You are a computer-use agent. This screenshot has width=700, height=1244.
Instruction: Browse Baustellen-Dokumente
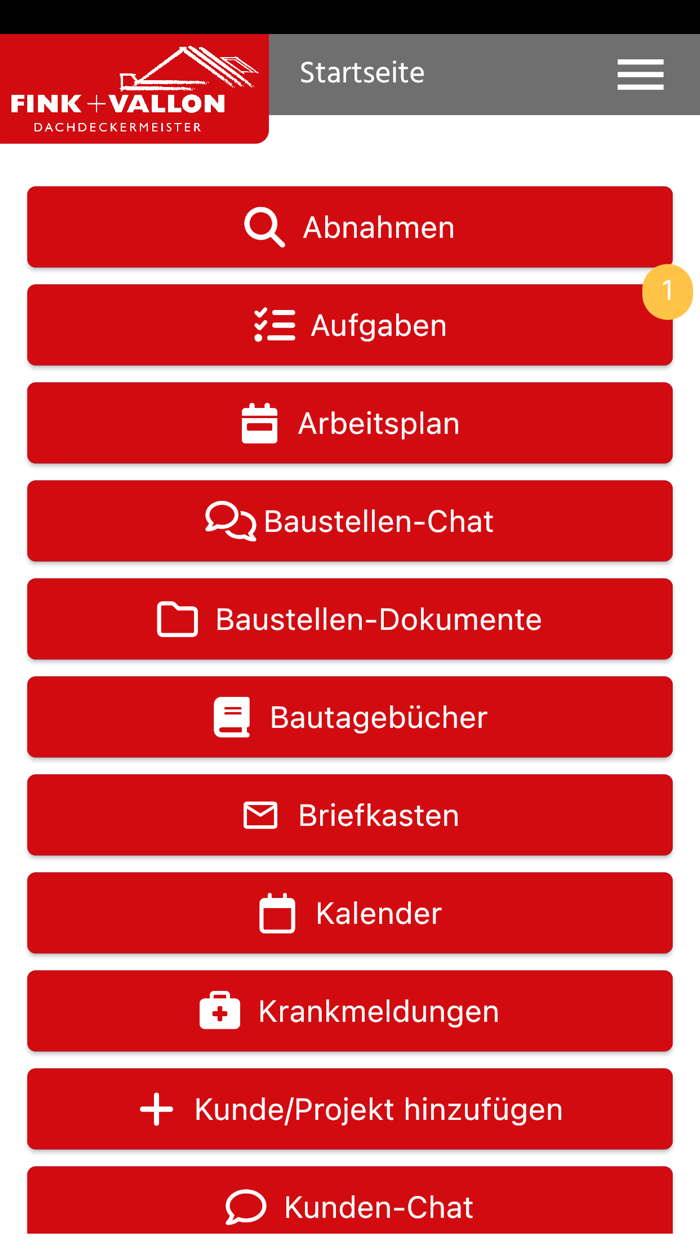[x=350, y=619]
